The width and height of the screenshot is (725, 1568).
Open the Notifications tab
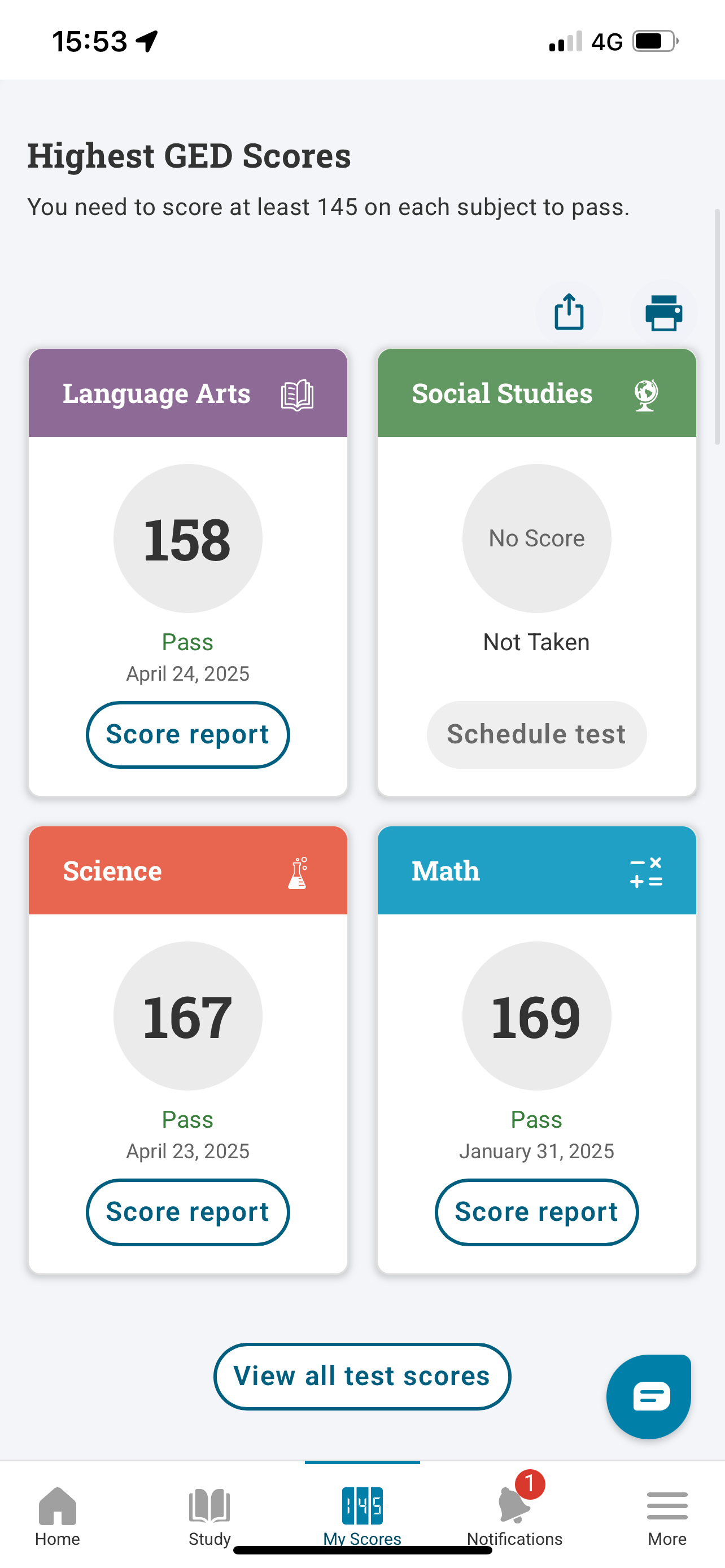coord(514,1516)
